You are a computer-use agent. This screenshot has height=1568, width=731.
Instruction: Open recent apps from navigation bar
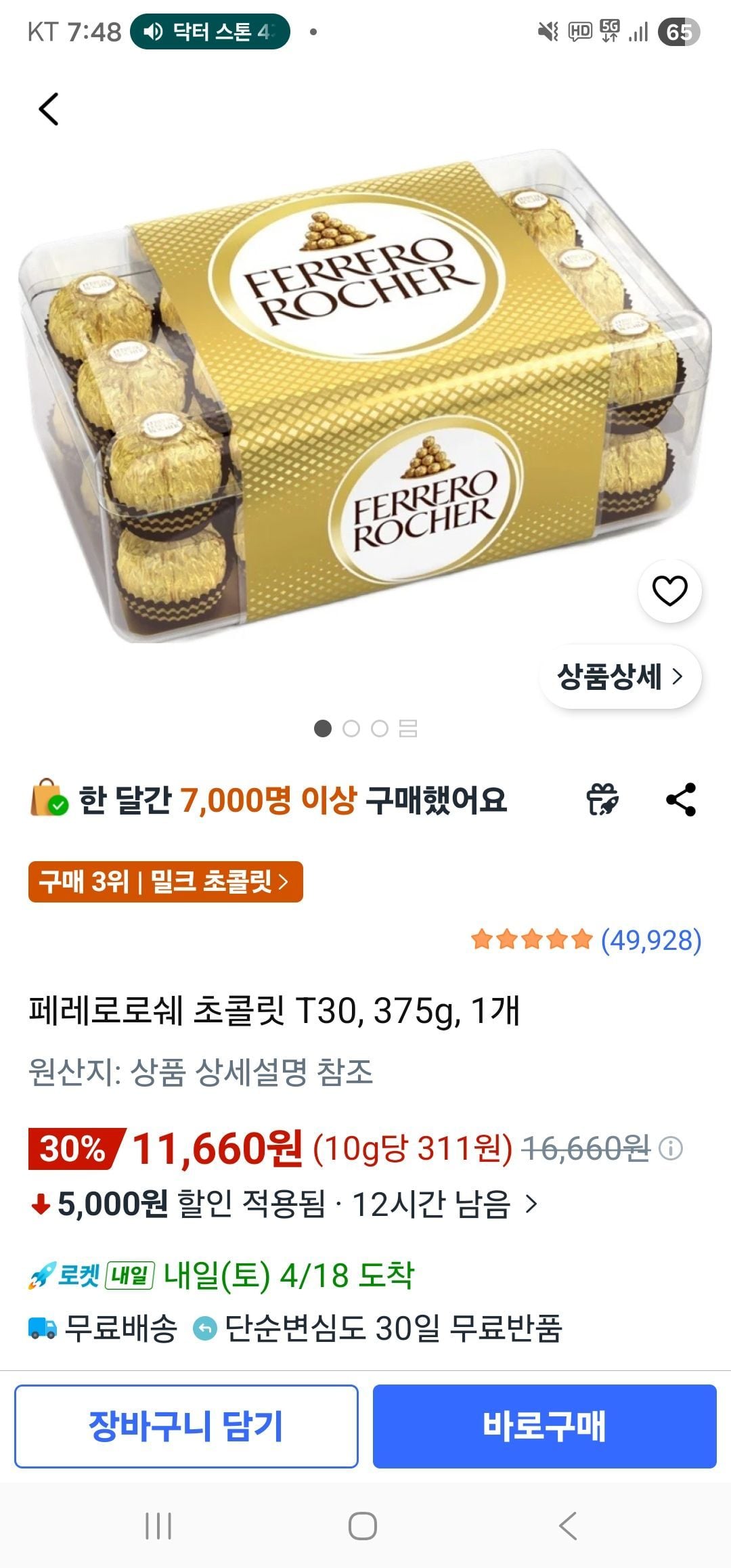tap(158, 1526)
